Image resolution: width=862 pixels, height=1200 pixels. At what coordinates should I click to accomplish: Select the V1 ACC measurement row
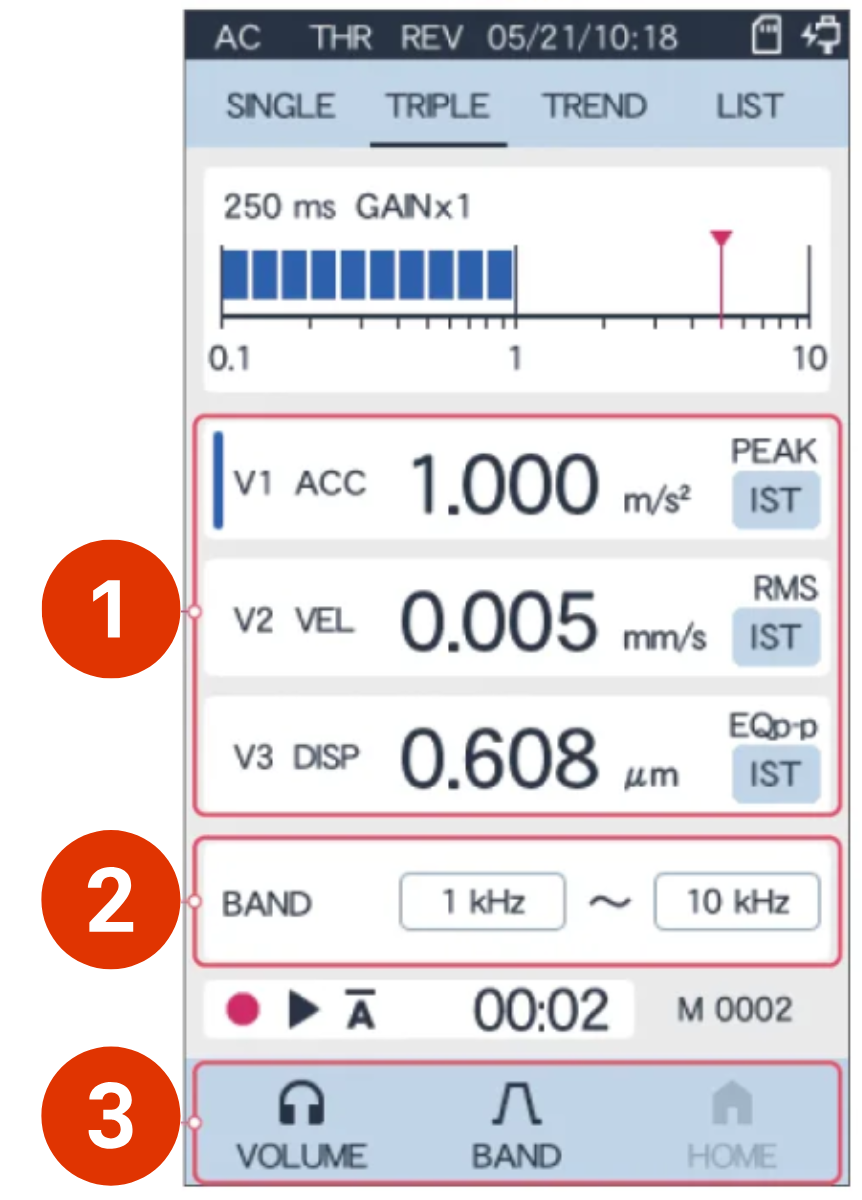(480, 485)
